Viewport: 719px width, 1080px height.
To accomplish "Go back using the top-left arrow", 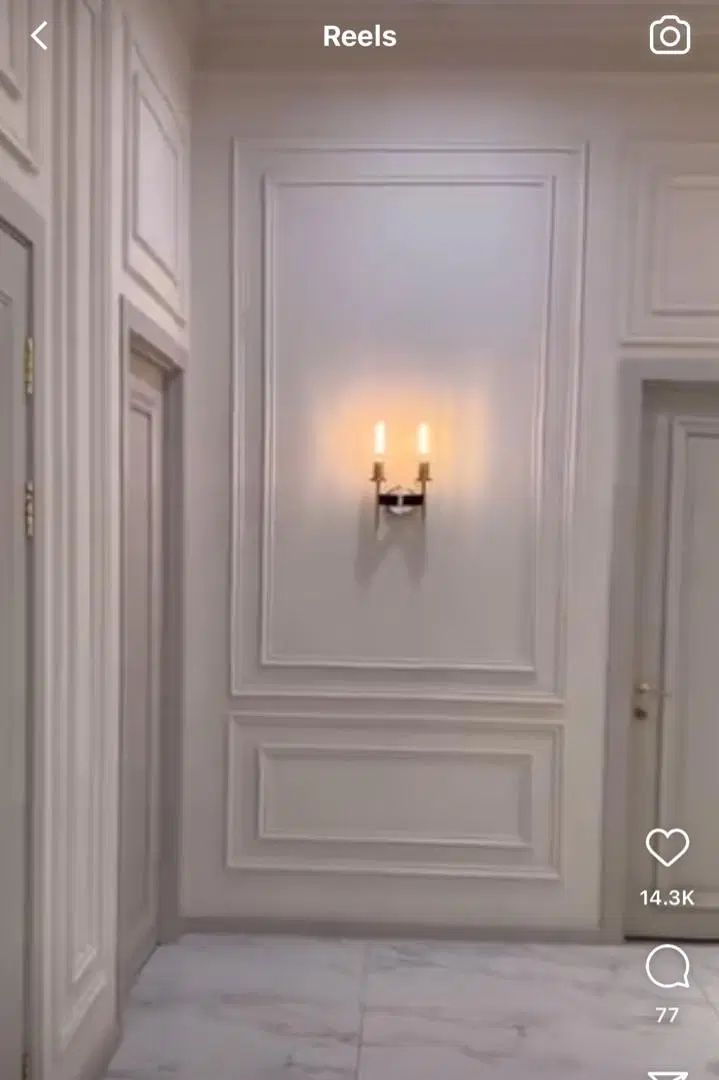I will click(39, 36).
